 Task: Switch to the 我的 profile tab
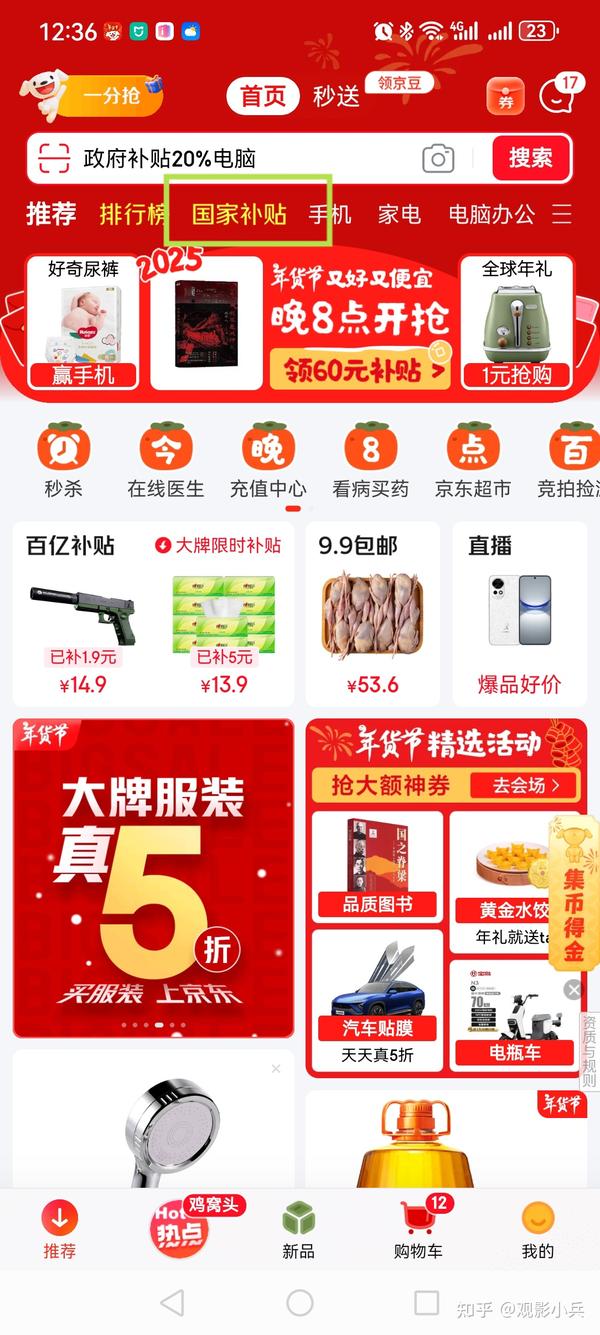tap(537, 1229)
